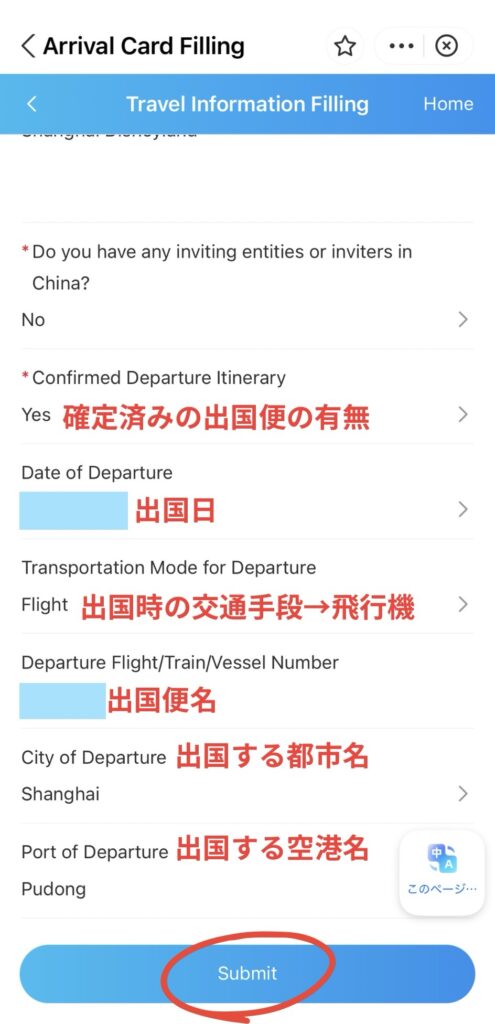Screen dimensions: 495x1024
Task: Bookmark this mini program with the star
Action: [345, 46]
